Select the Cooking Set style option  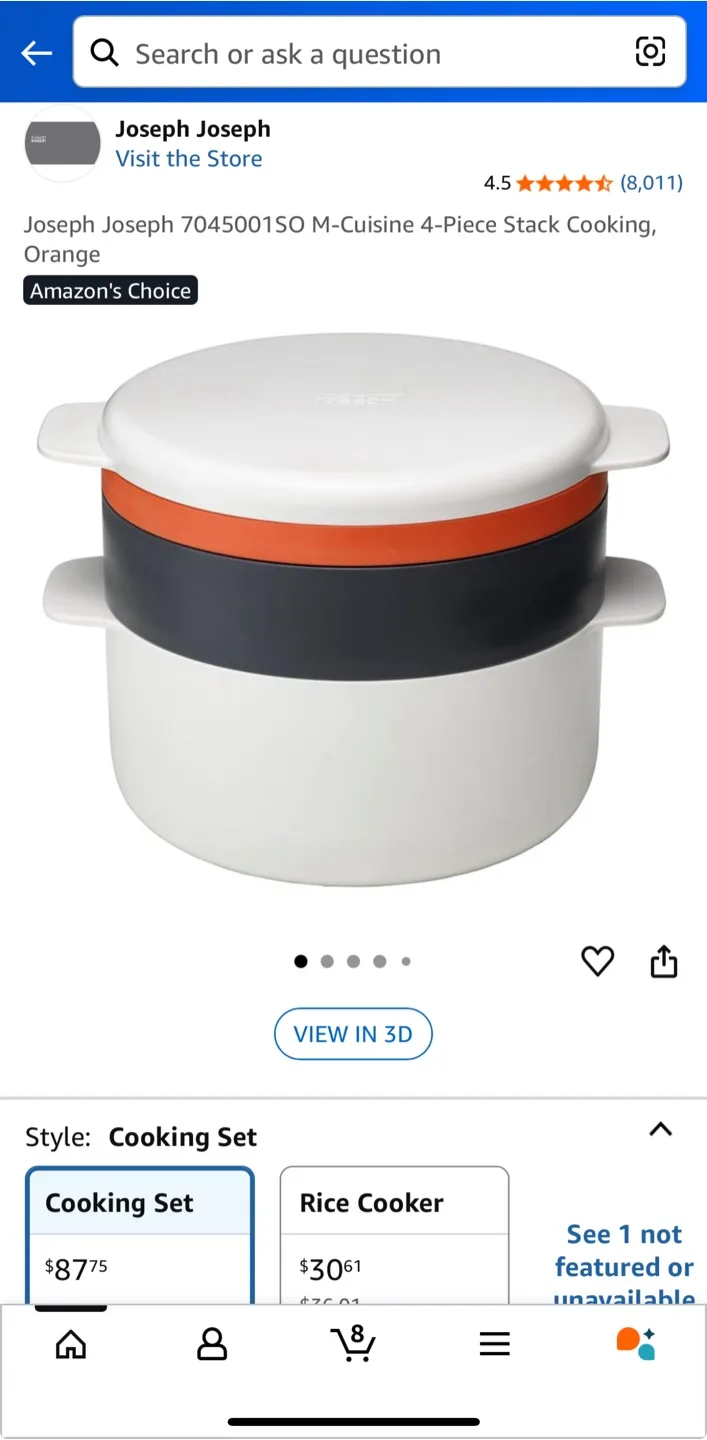point(140,1235)
